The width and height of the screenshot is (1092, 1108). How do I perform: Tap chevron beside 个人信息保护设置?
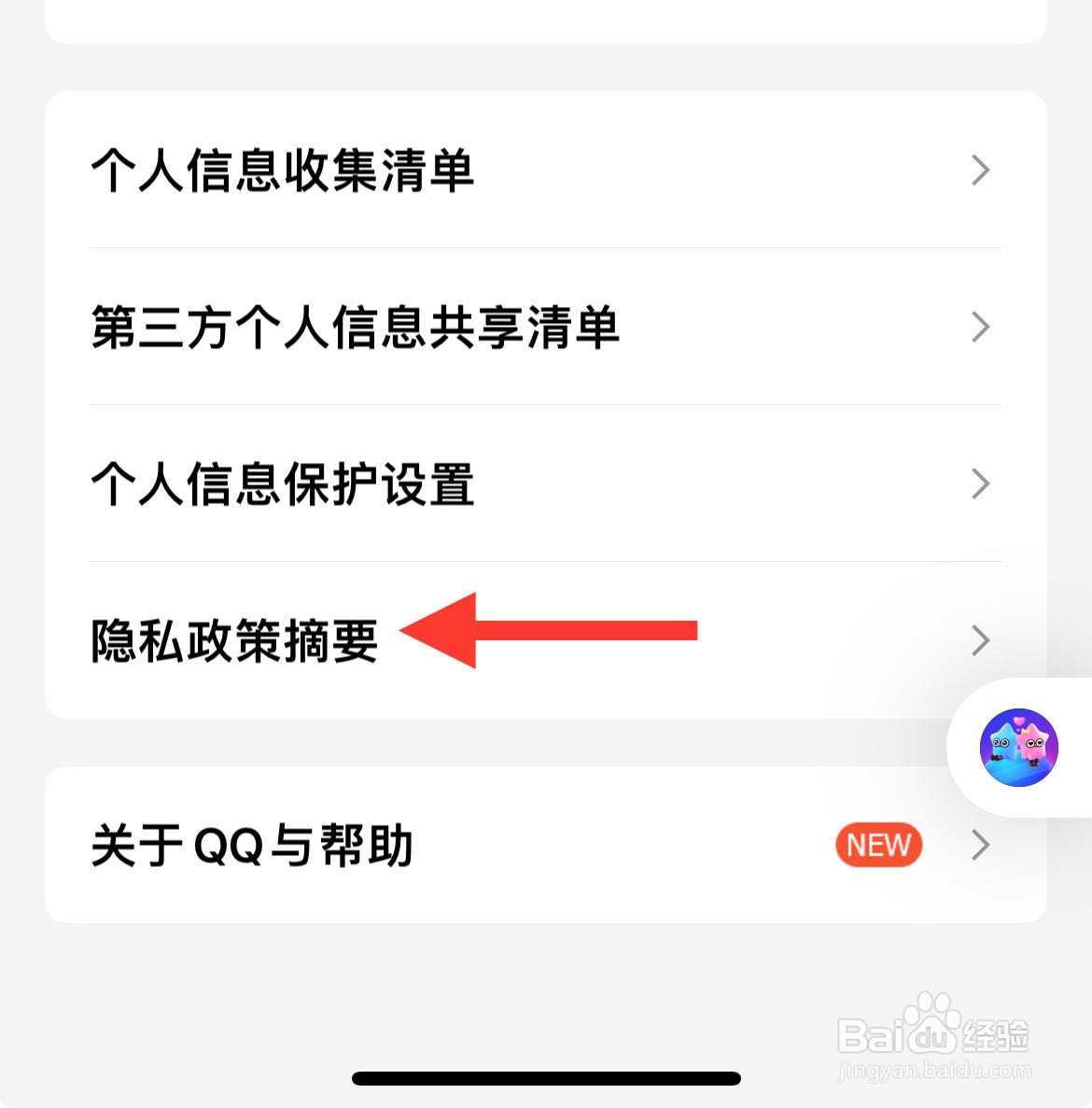[x=980, y=484]
